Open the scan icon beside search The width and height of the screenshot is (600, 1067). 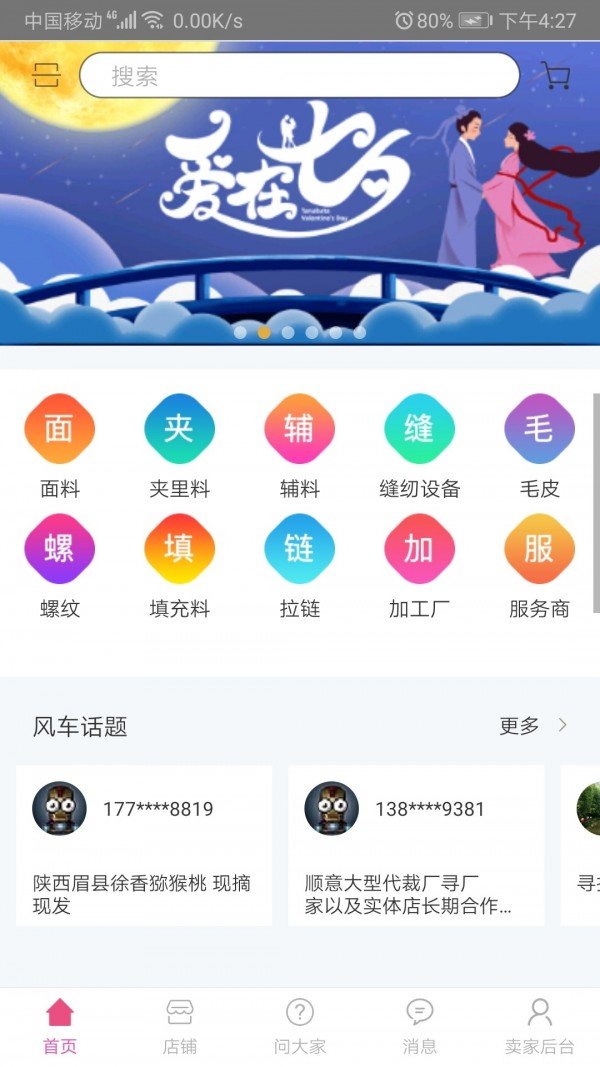tap(46, 75)
